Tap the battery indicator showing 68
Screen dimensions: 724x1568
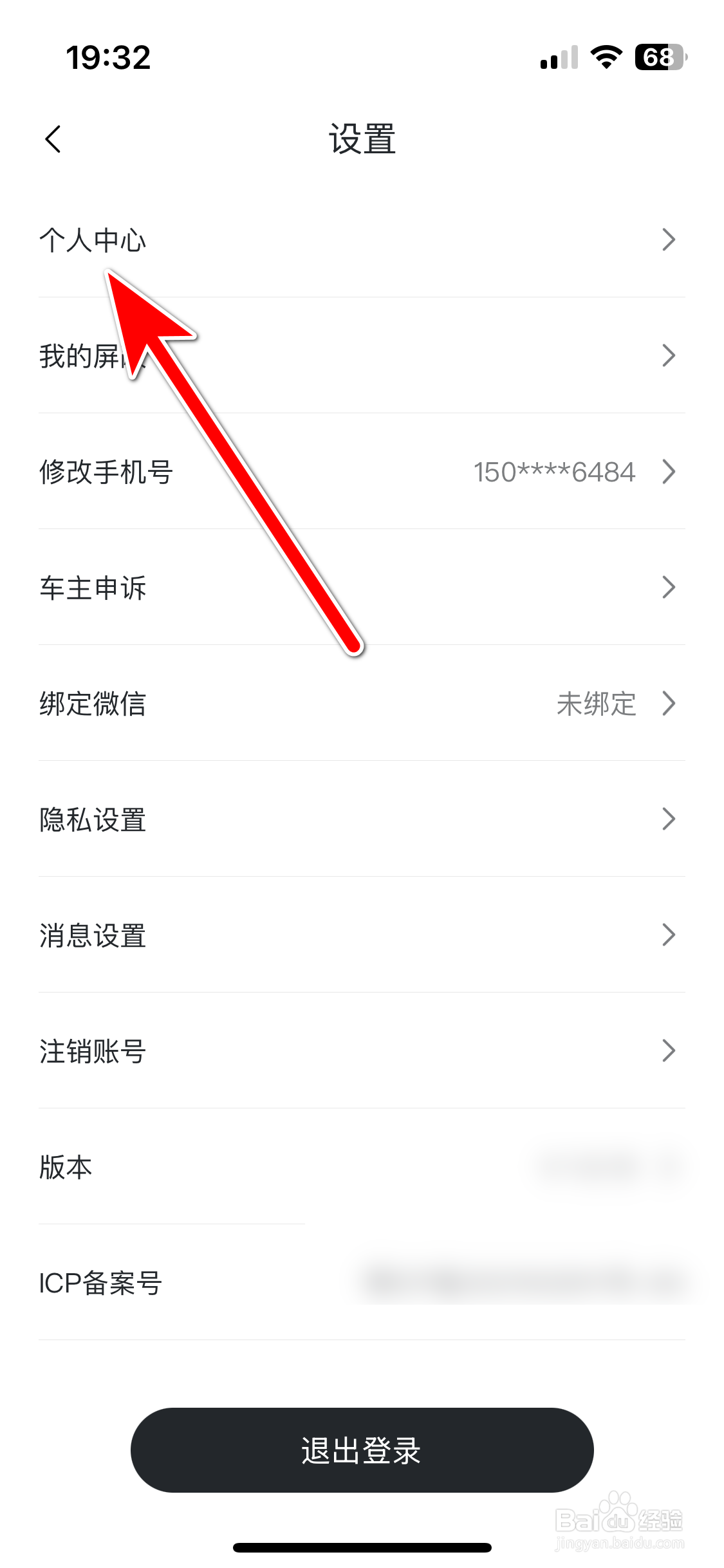[658, 58]
